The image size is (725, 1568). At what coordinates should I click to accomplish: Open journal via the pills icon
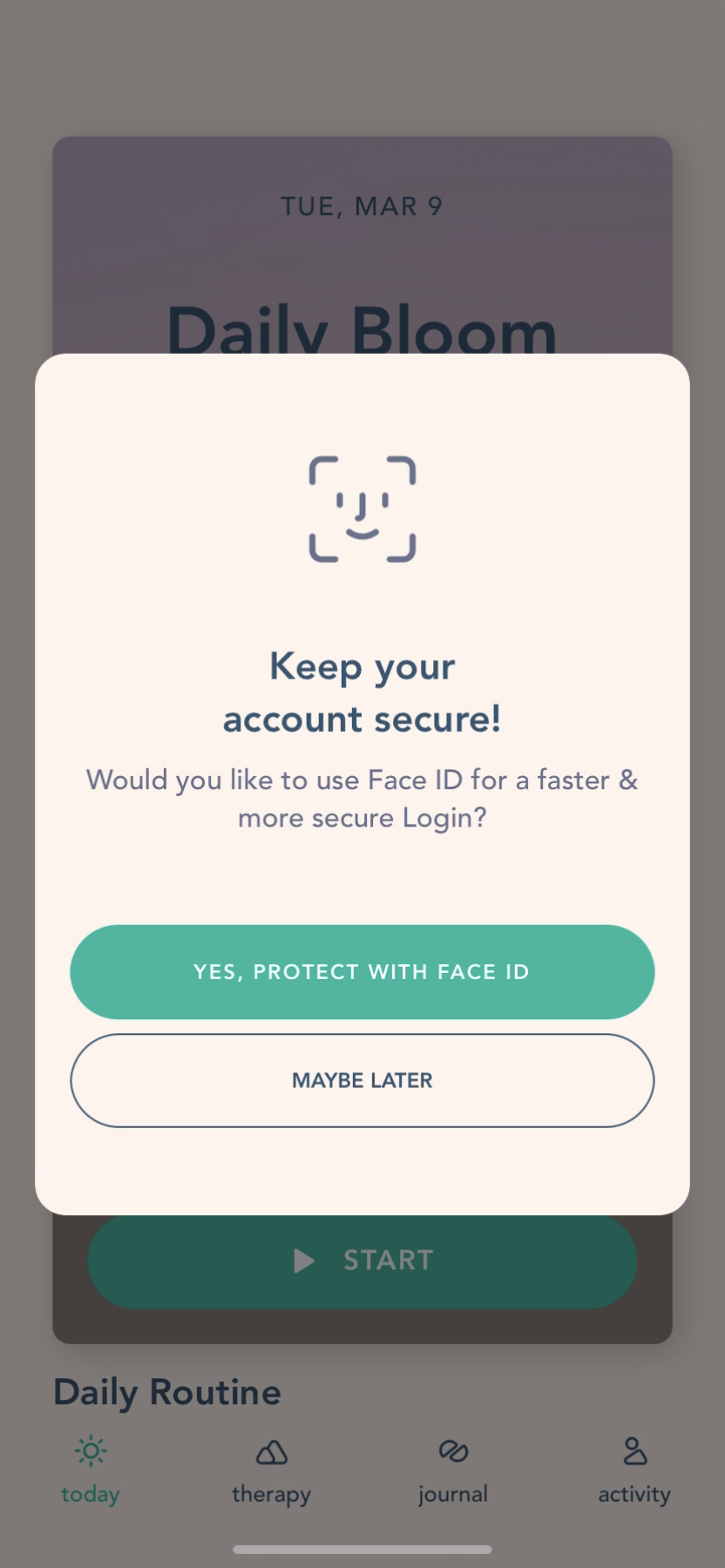(452, 1450)
